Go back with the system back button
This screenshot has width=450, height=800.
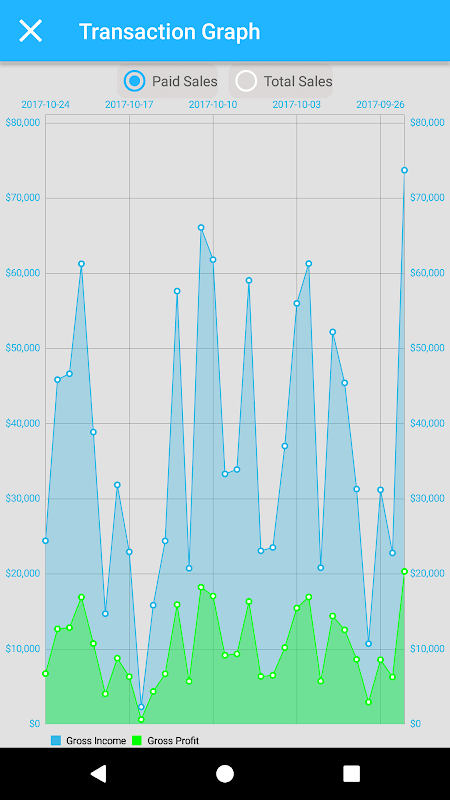point(98,774)
